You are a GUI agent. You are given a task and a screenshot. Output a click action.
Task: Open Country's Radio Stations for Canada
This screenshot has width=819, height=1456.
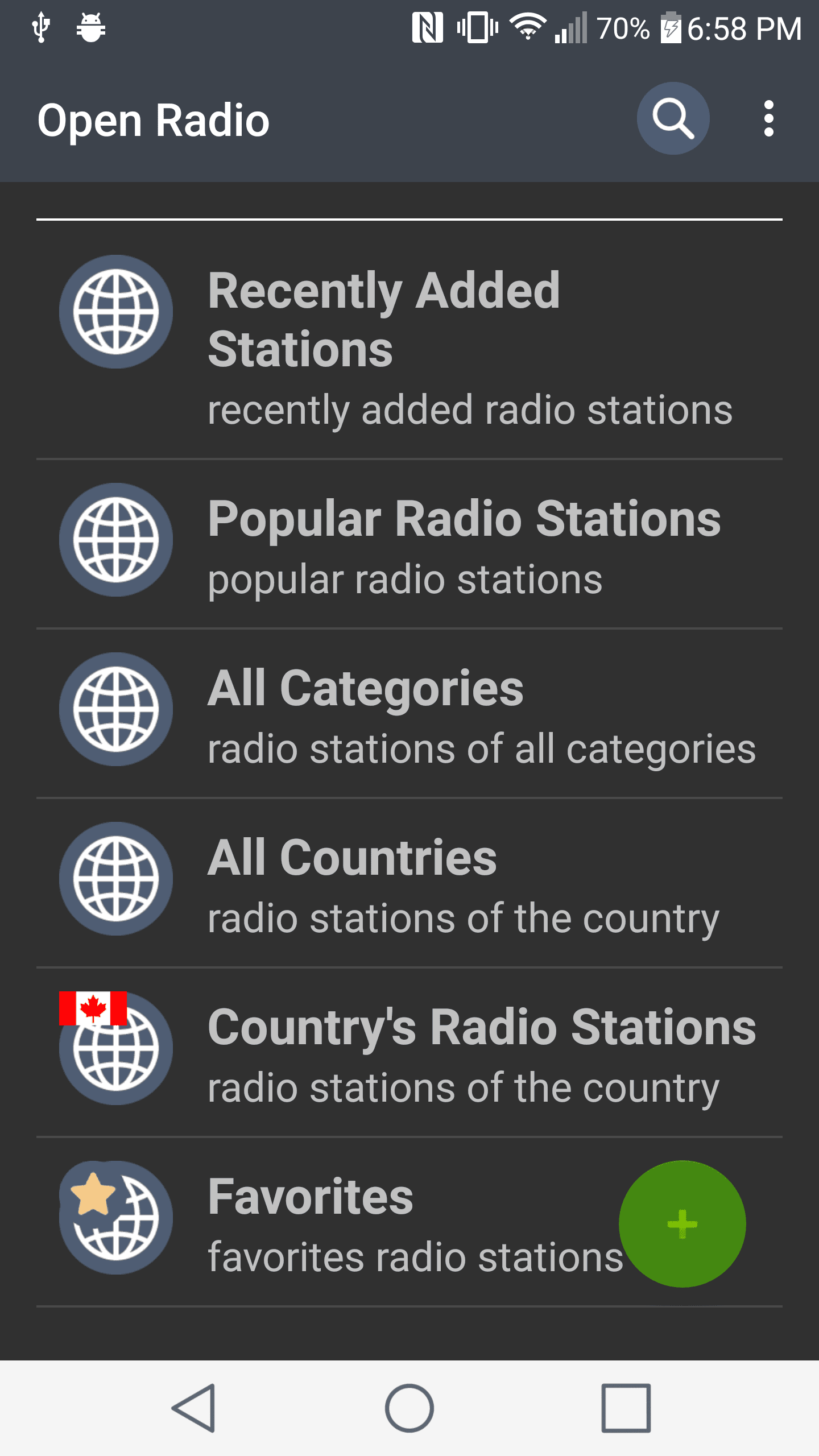tap(409, 1053)
